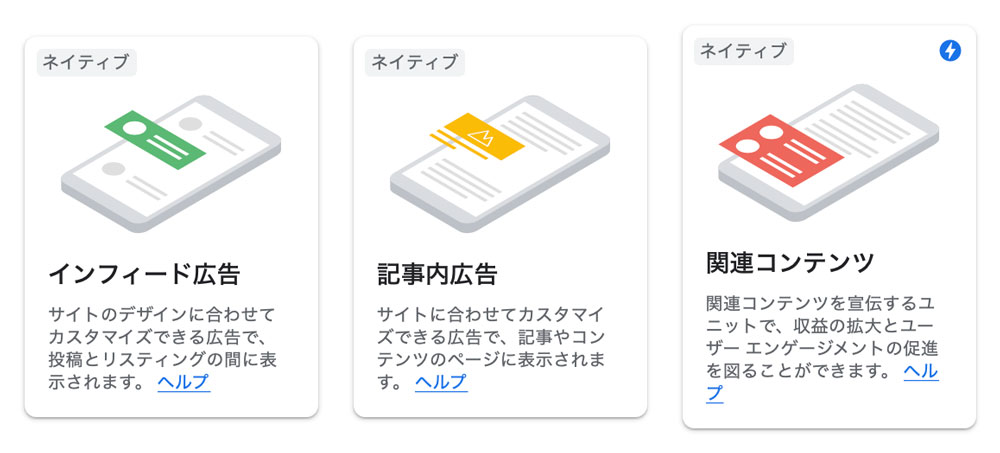The image size is (1000, 453).
Task: Open ヘルプ link under インフィード広告
Action: point(184,382)
